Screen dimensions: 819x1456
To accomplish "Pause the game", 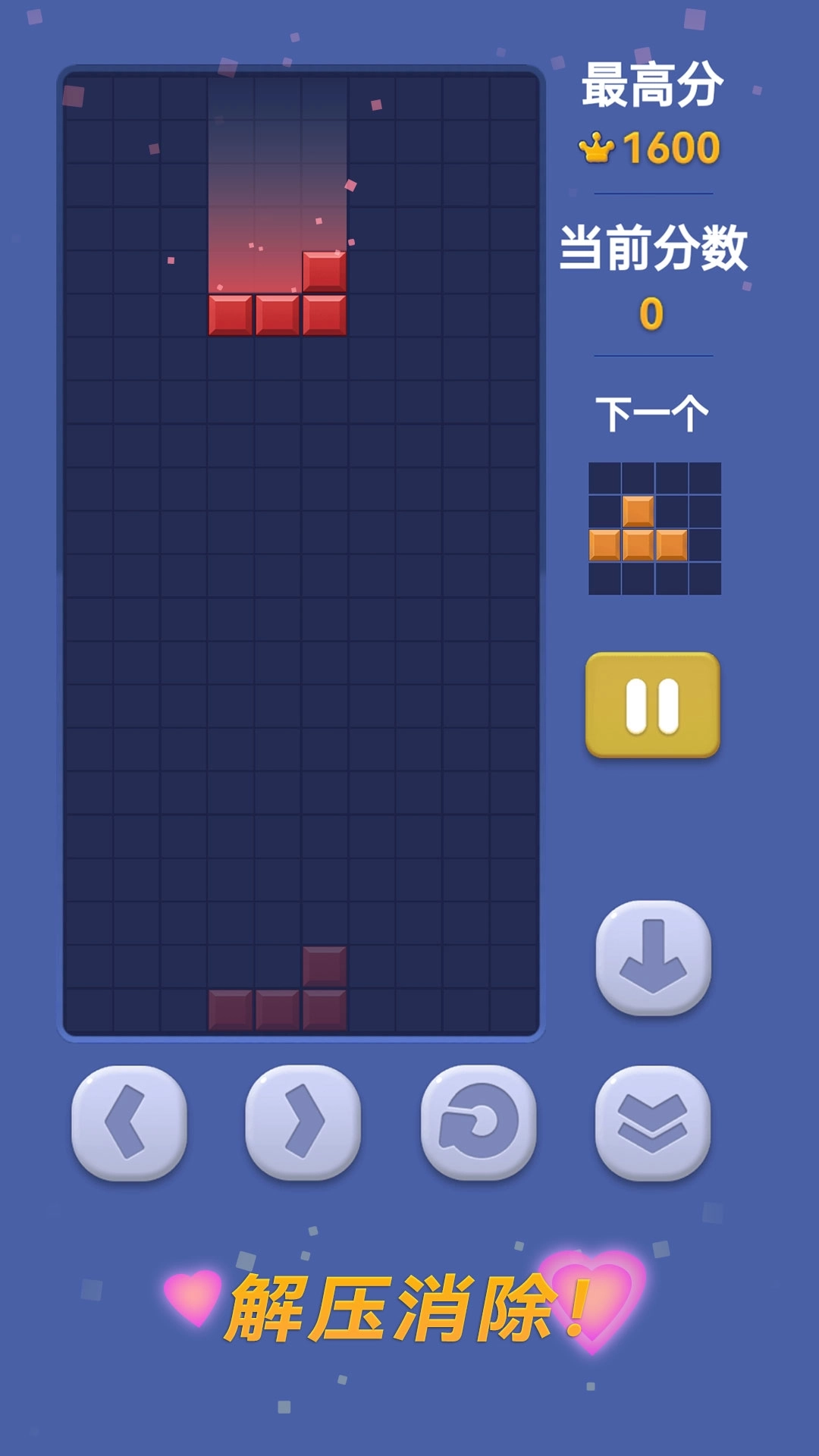I will (x=652, y=705).
